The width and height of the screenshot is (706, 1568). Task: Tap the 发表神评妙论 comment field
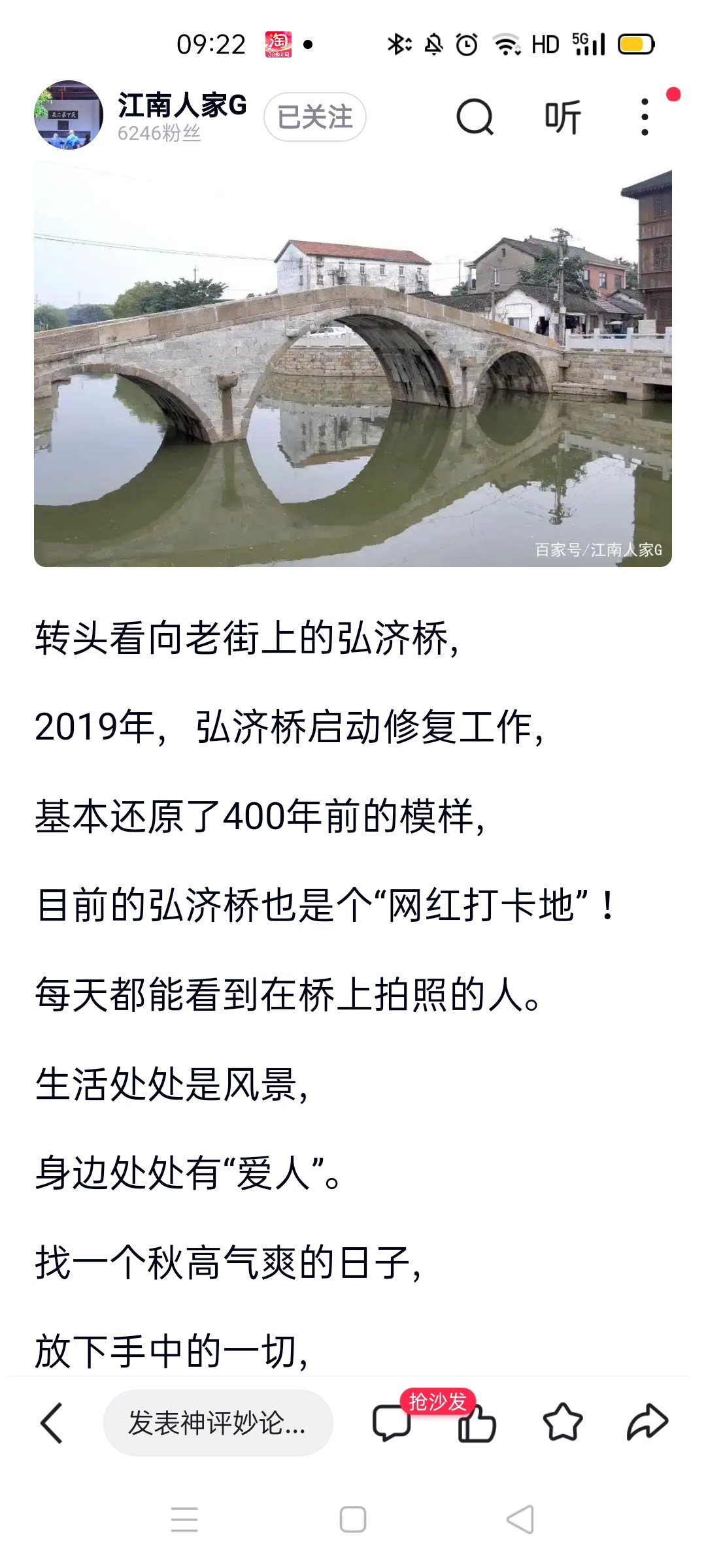tap(218, 1423)
